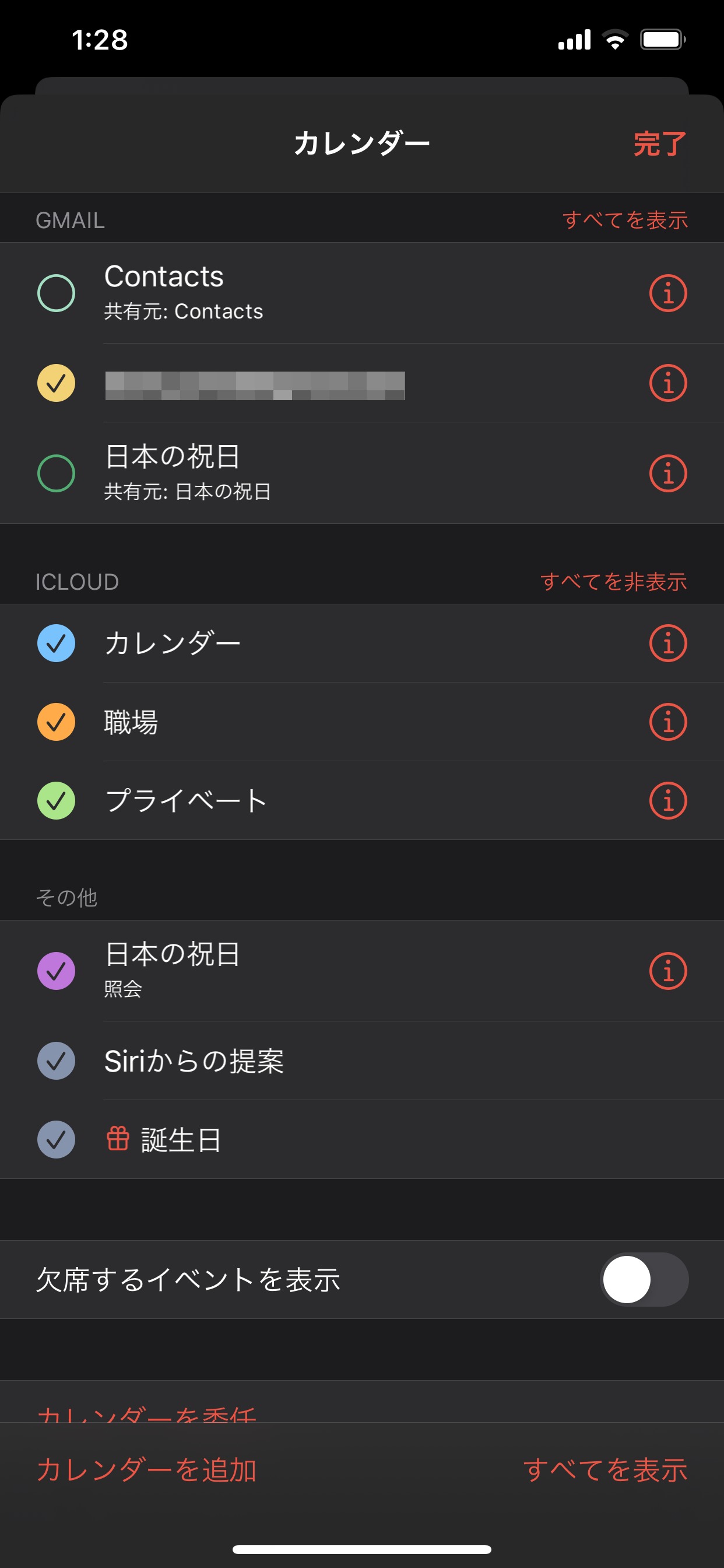The width and height of the screenshot is (724, 1568).
Task: Tap カレンダーを追加 at the bottom
Action: pos(147,1470)
